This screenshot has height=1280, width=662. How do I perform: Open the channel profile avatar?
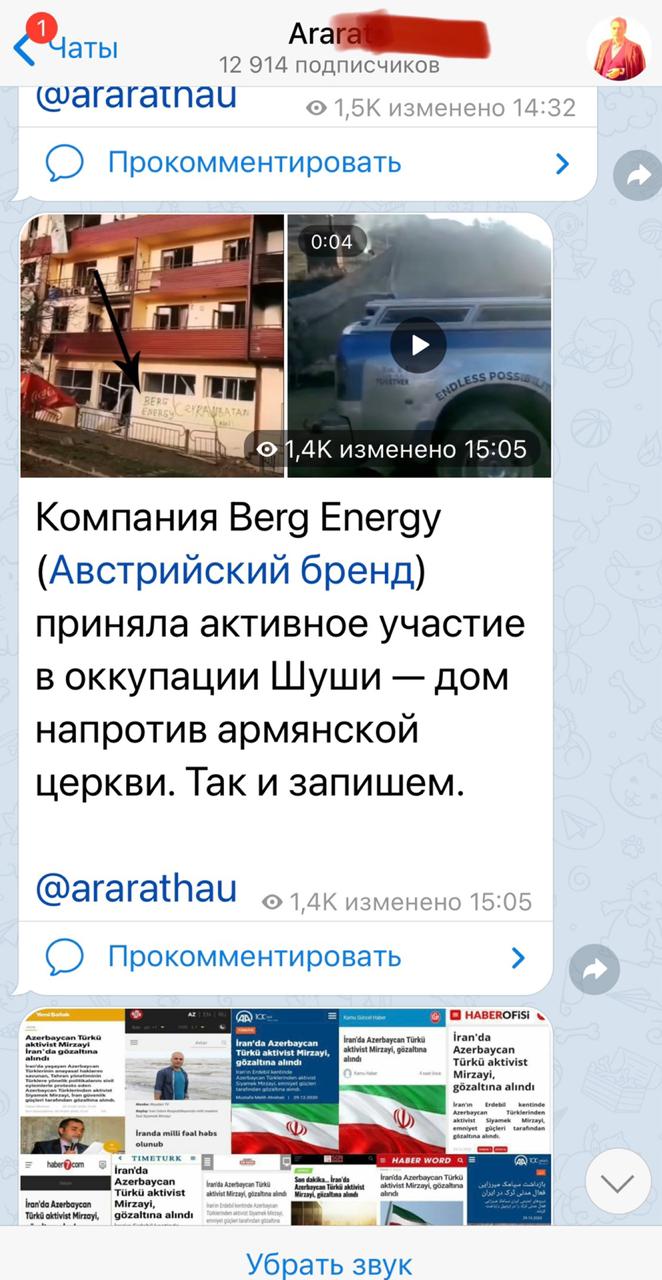point(618,47)
